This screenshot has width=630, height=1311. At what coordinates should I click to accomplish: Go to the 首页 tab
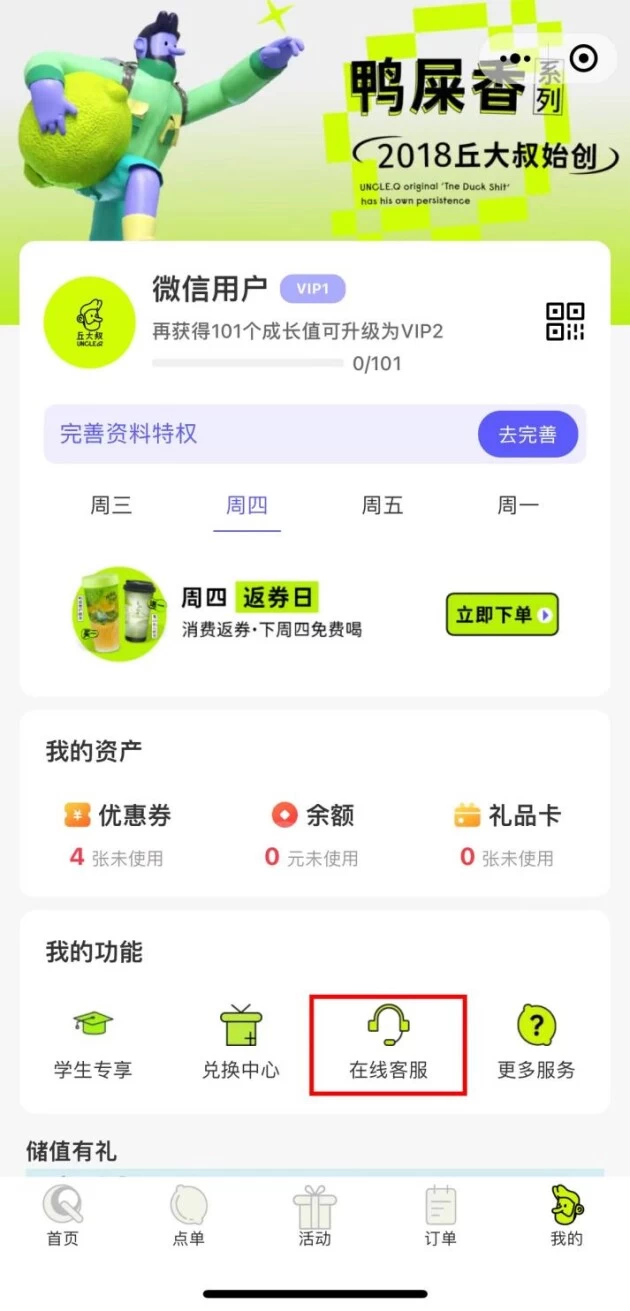62,1216
